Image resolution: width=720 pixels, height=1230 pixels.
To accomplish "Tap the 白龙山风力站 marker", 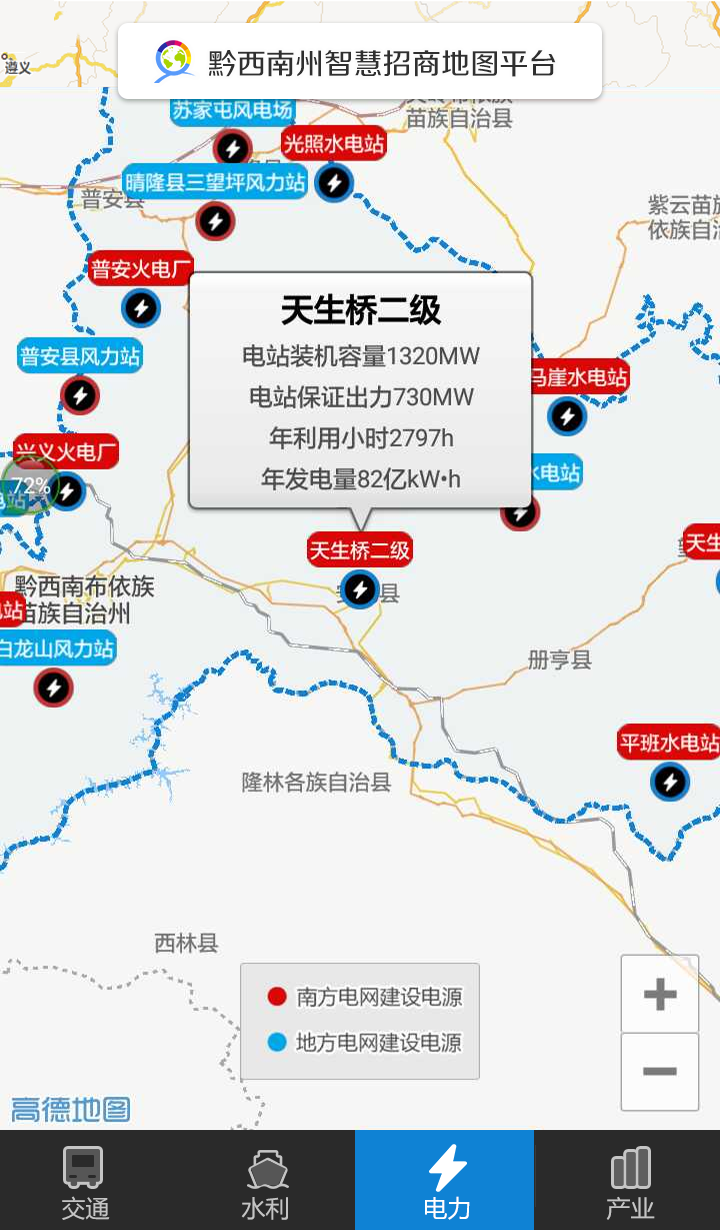I will coord(54,687).
